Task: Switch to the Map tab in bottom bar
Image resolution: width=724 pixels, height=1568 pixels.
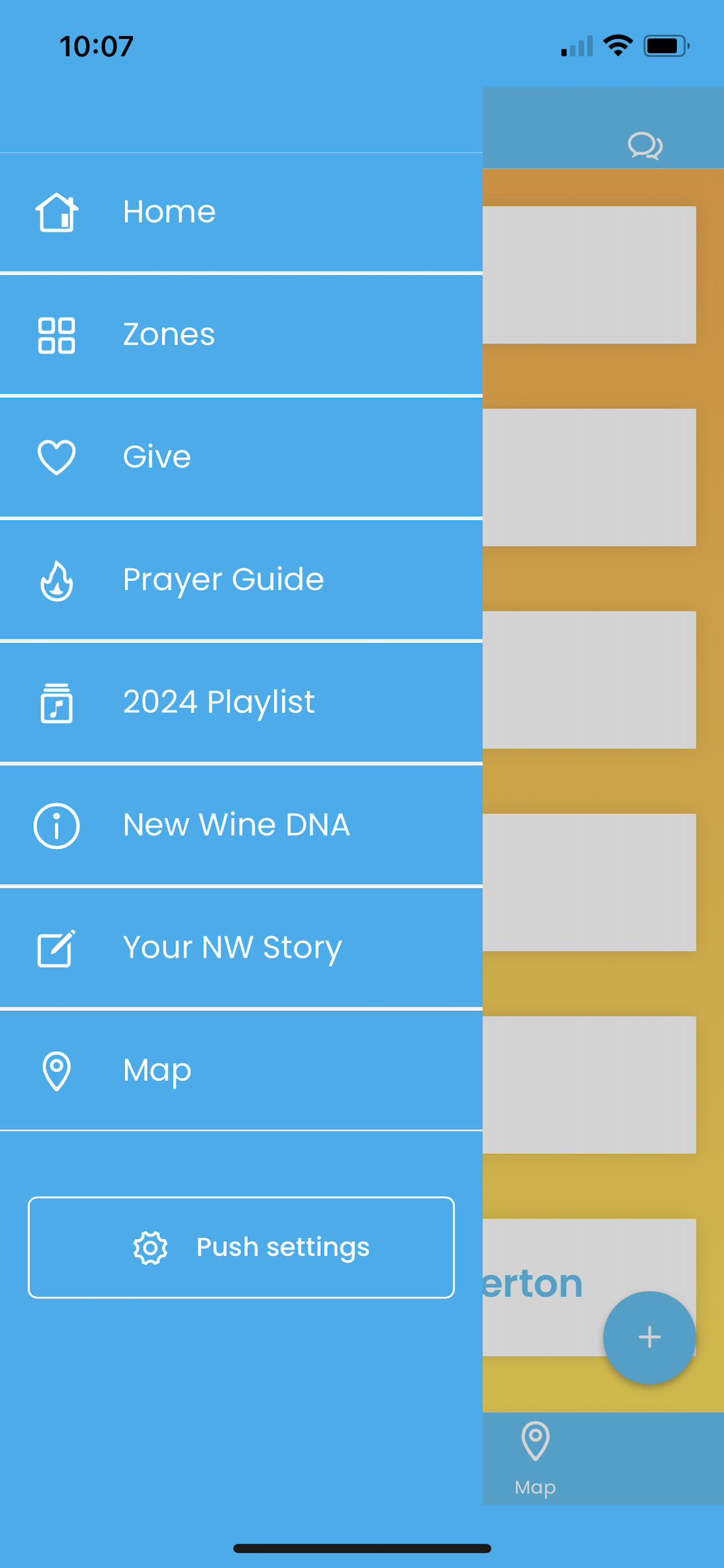Action: [x=535, y=1458]
